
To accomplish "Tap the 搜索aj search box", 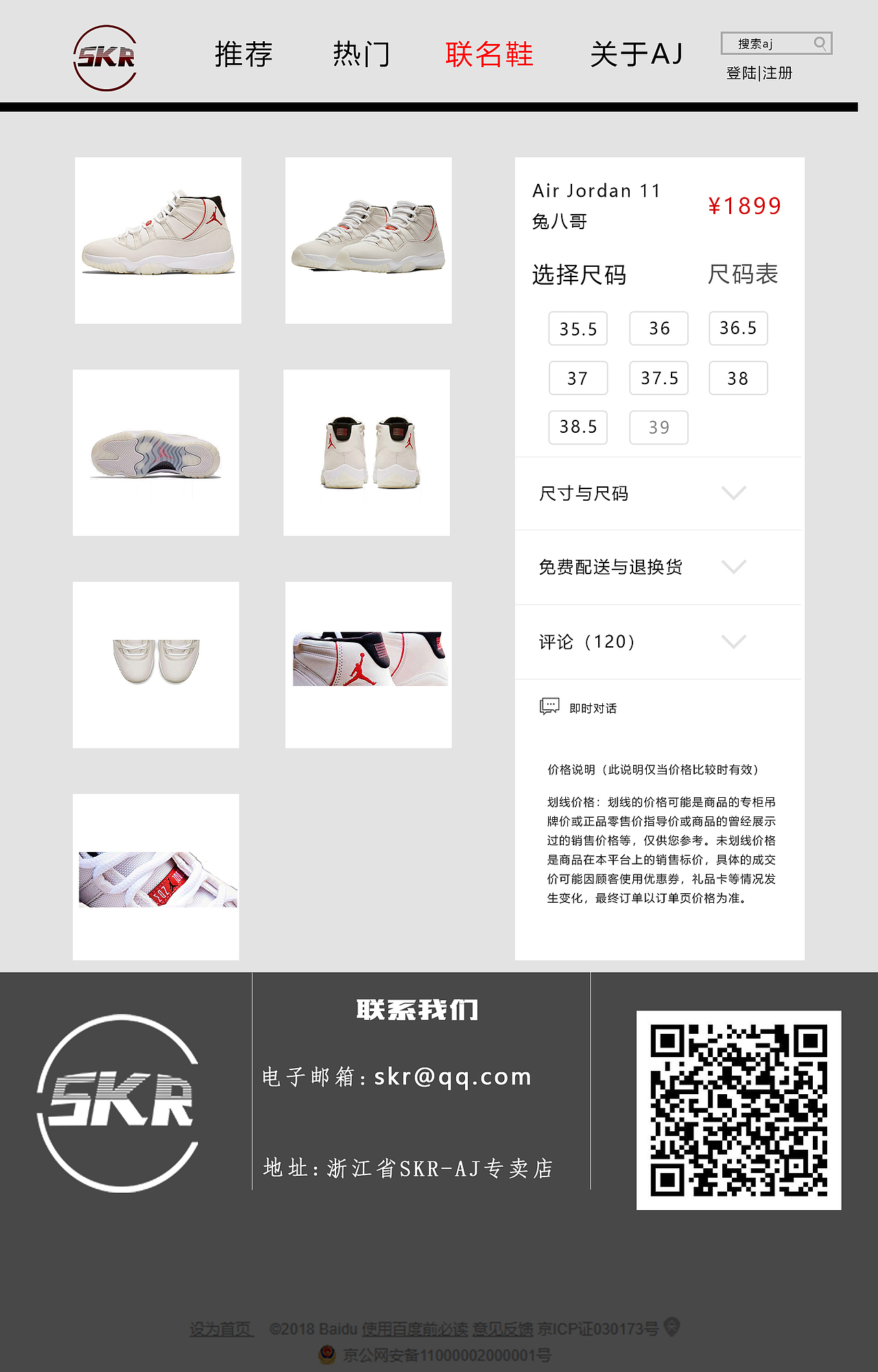I will click(768, 44).
